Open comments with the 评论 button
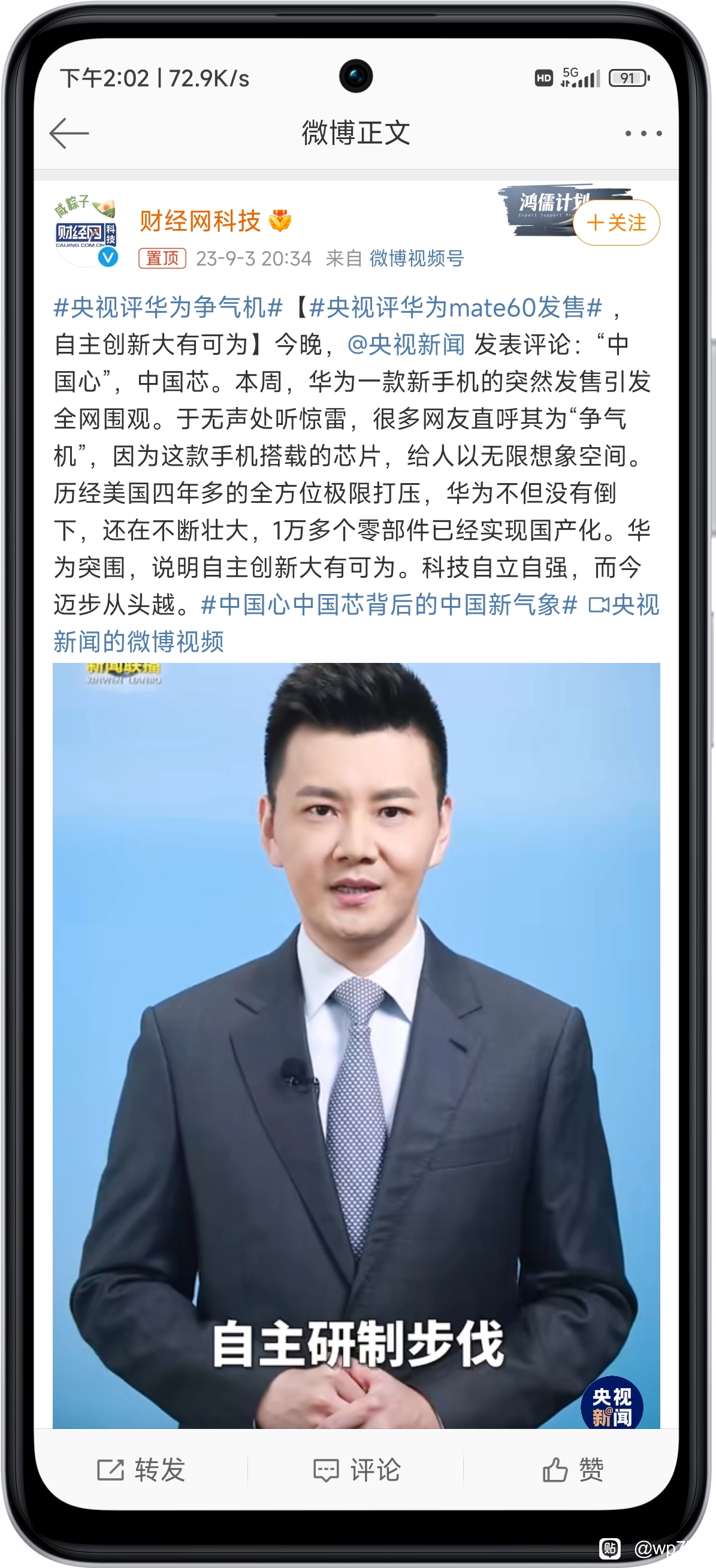The width and height of the screenshot is (716, 1568). (357, 1469)
